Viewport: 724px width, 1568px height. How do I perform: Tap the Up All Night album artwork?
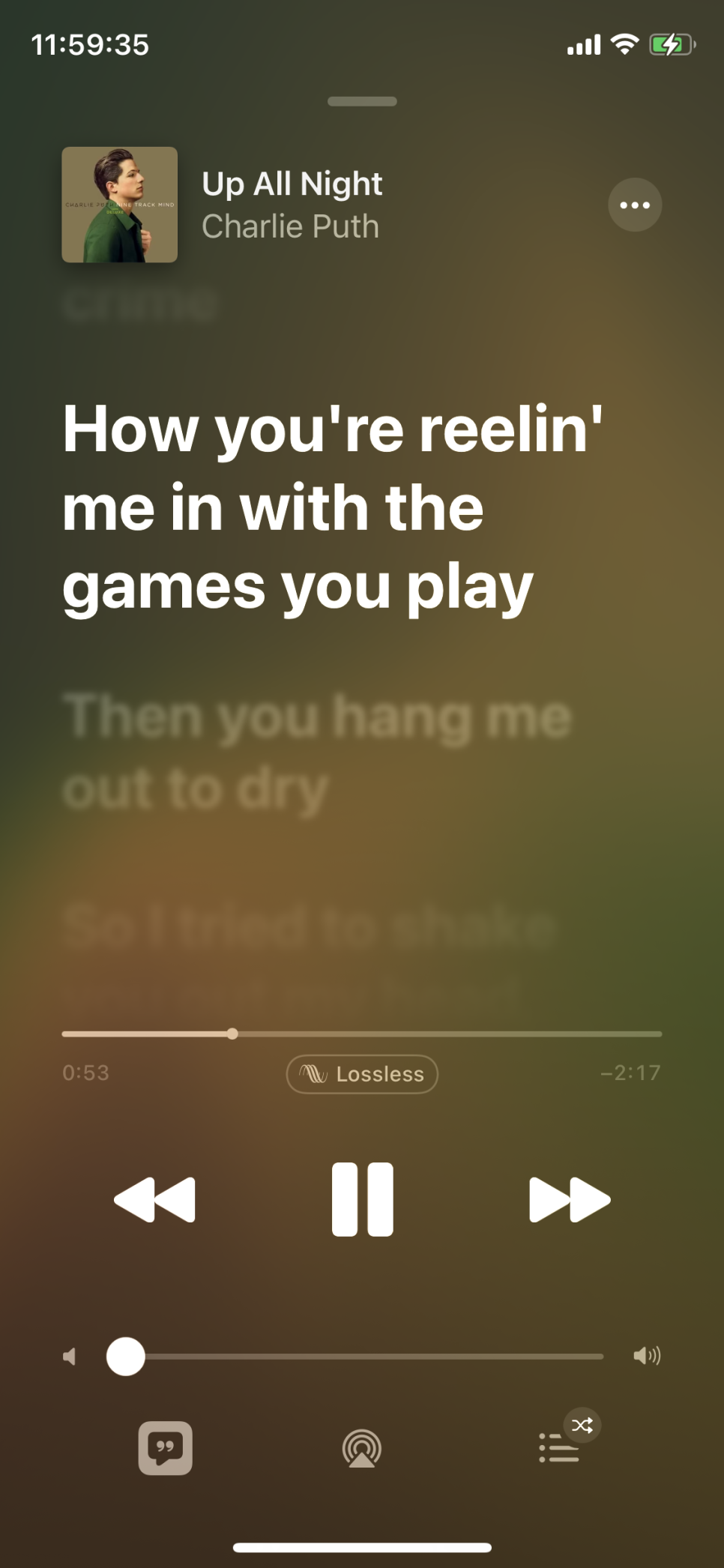coord(120,205)
